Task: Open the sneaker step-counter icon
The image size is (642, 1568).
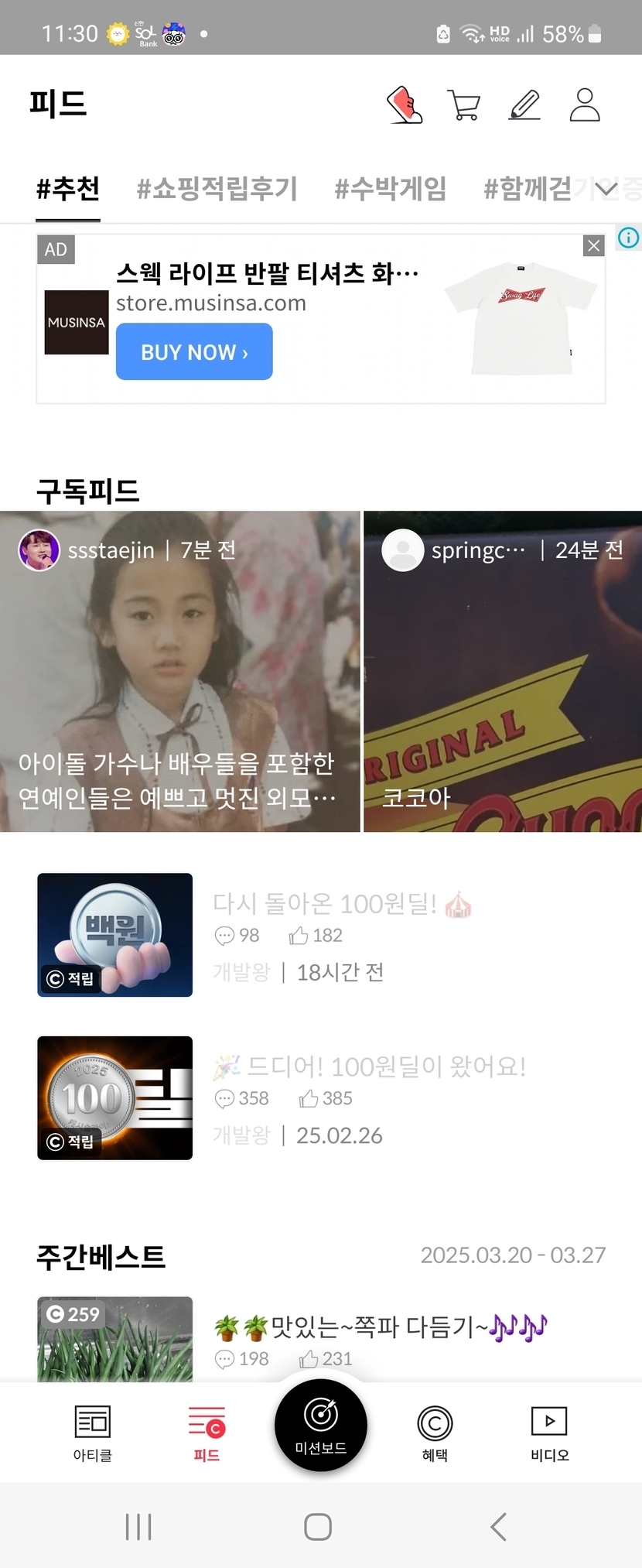Action: click(x=405, y=104)
